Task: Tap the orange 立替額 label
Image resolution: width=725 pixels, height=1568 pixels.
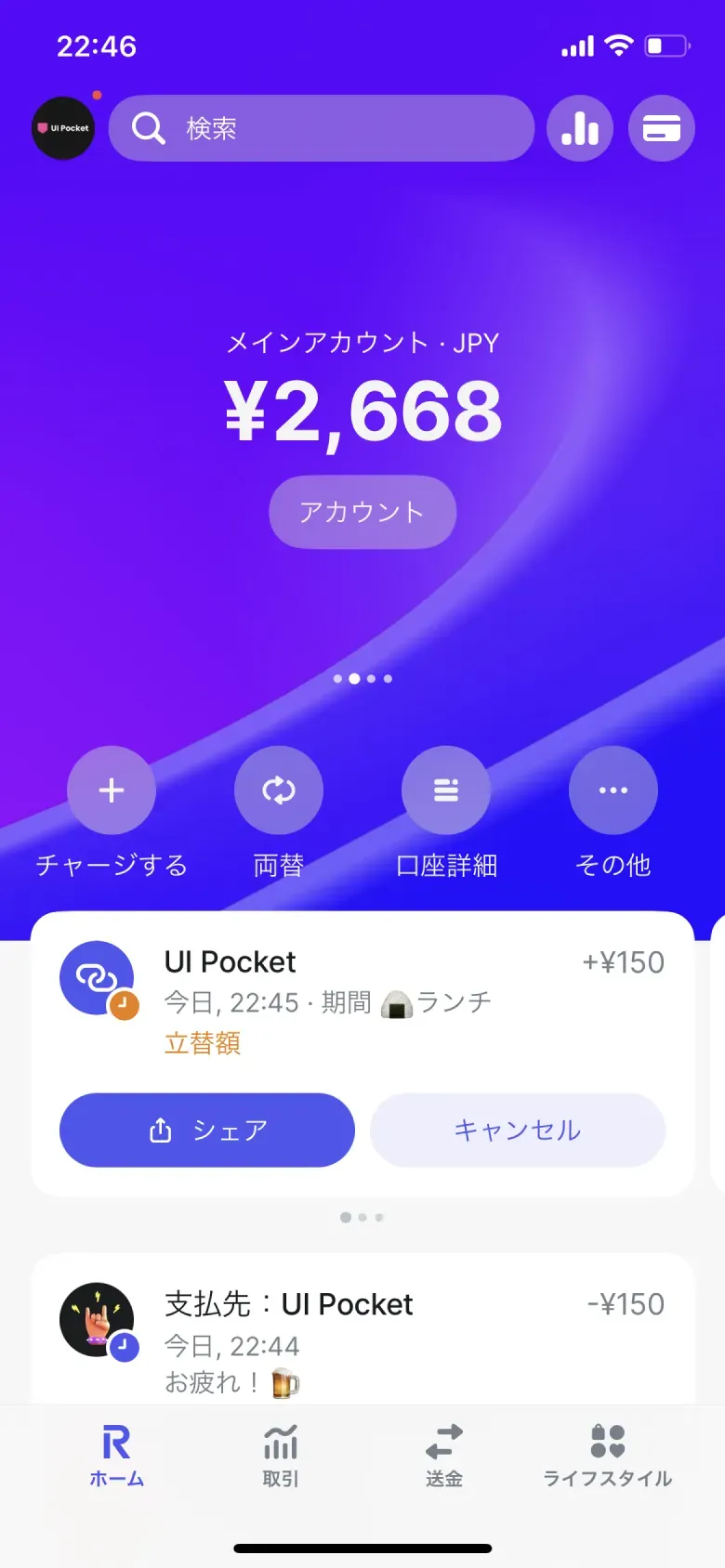Action: click(202, 1042)
